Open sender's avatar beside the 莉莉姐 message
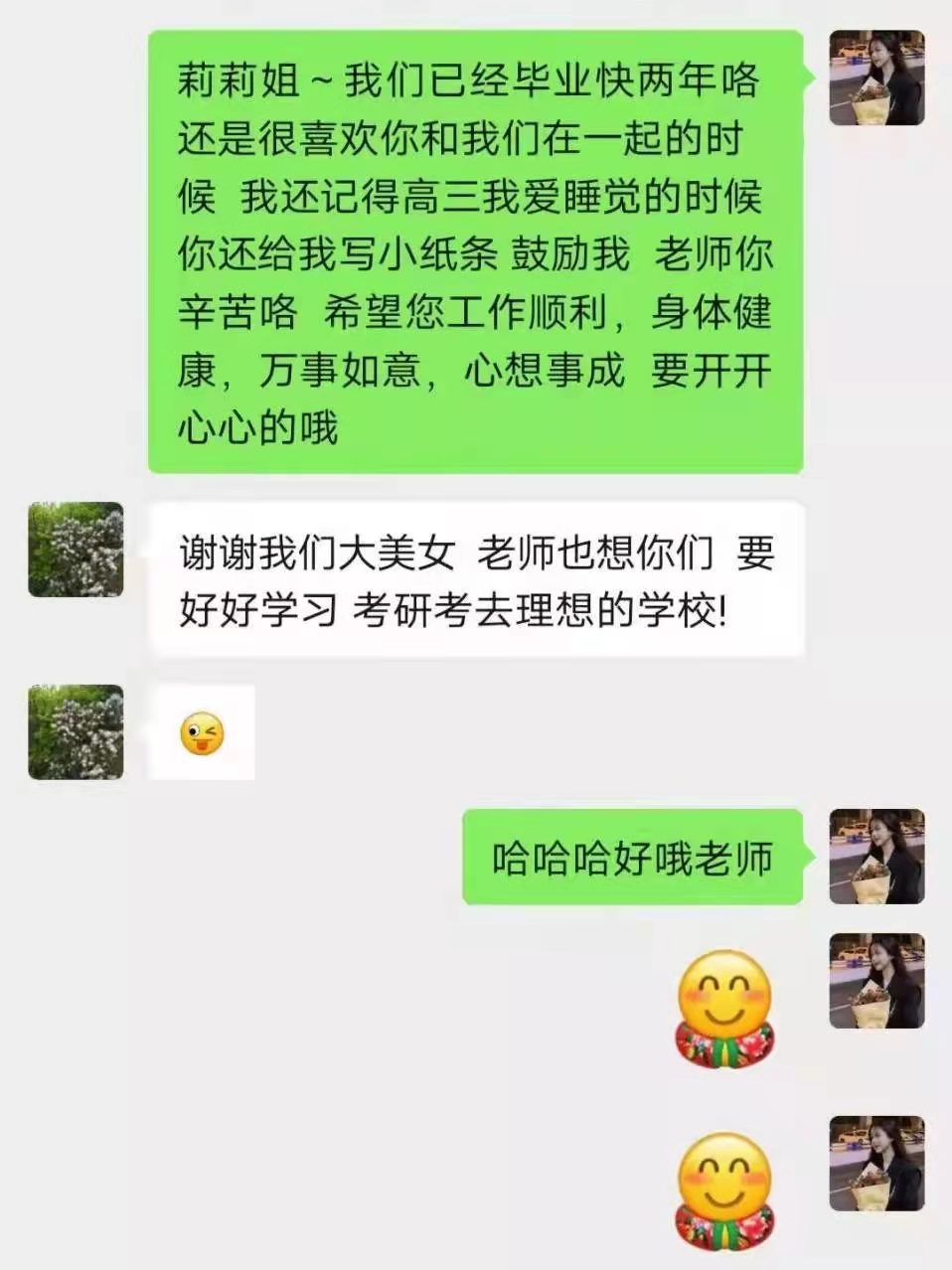The image size is (952, 1270). coord(876,78)
